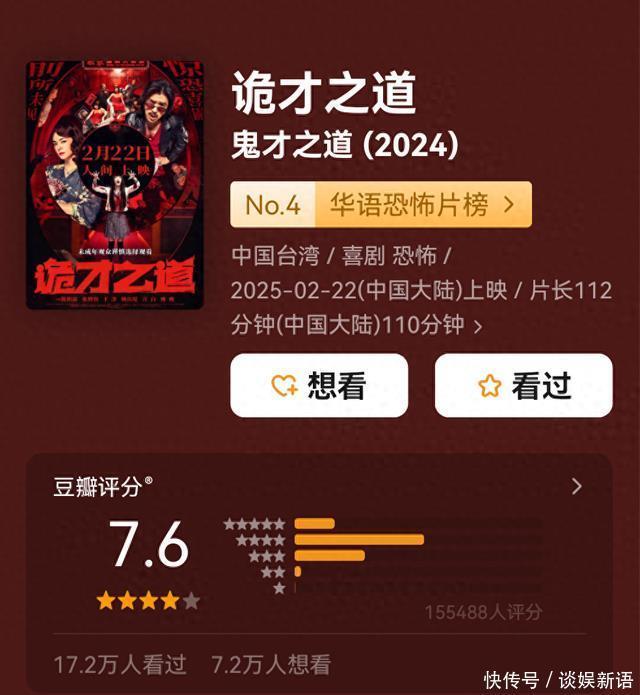The width and height of the screenshot is (640, 695).
Task: Open the movie poster for 诡才之道
Action: [115, 185]
